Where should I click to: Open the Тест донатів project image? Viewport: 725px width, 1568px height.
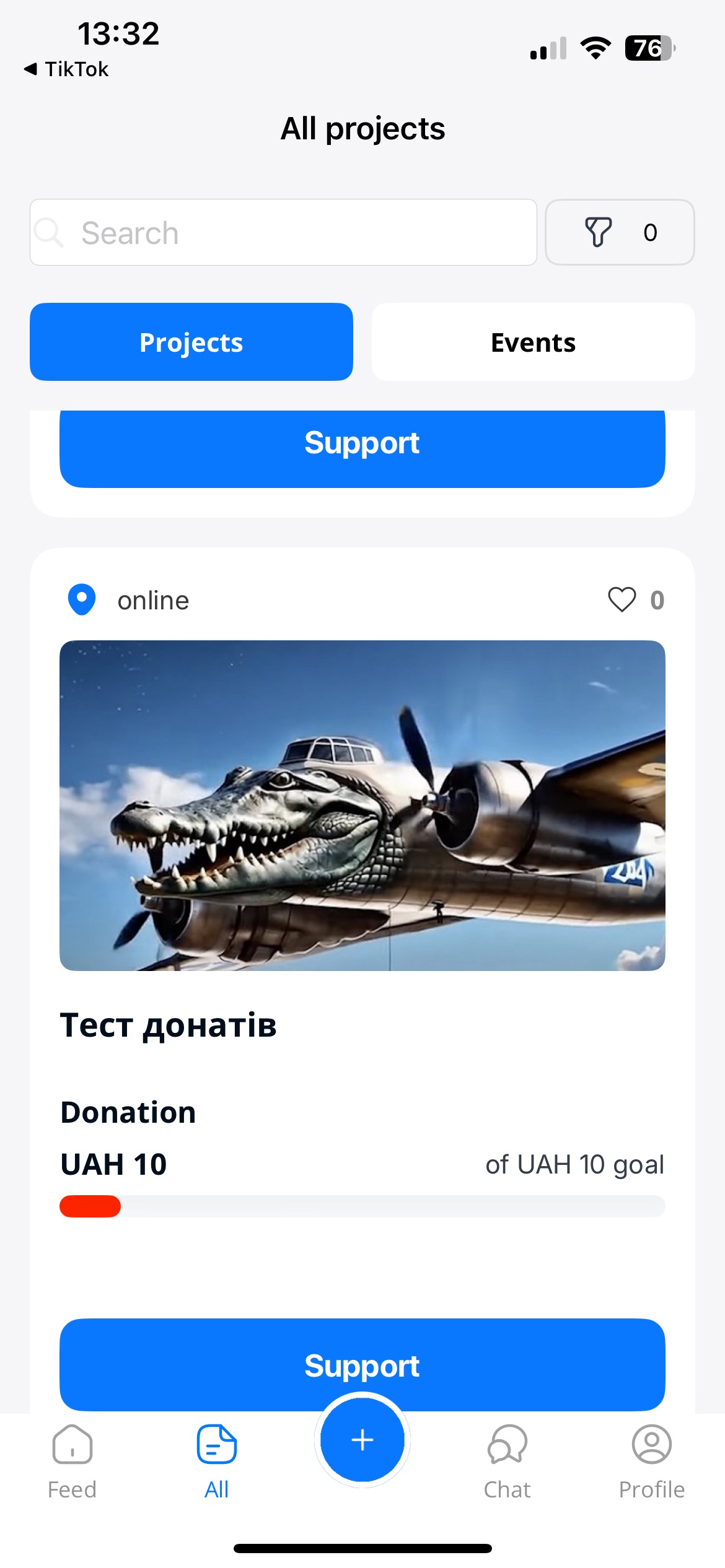click(362, 805)
